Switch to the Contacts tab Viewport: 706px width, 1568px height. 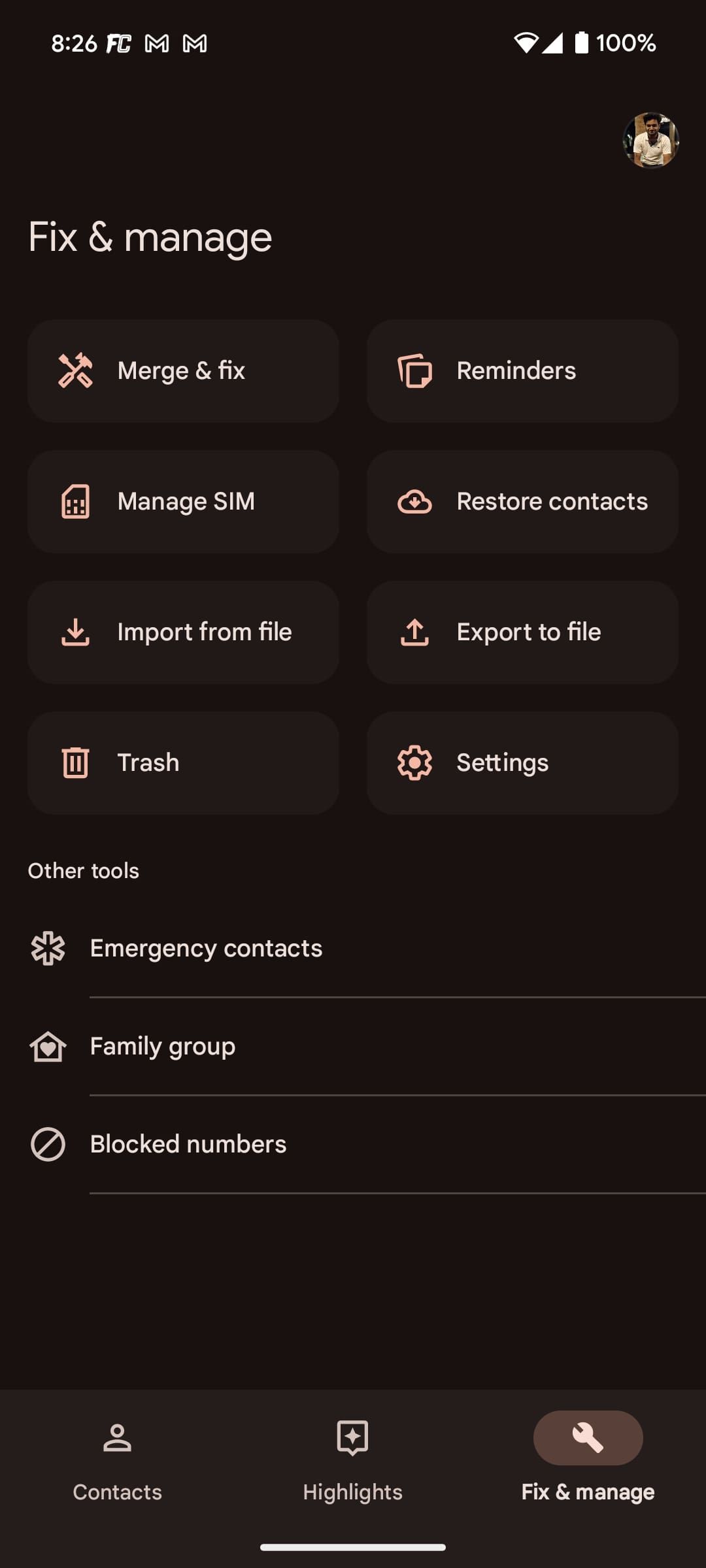click(x=117, y=1463)
